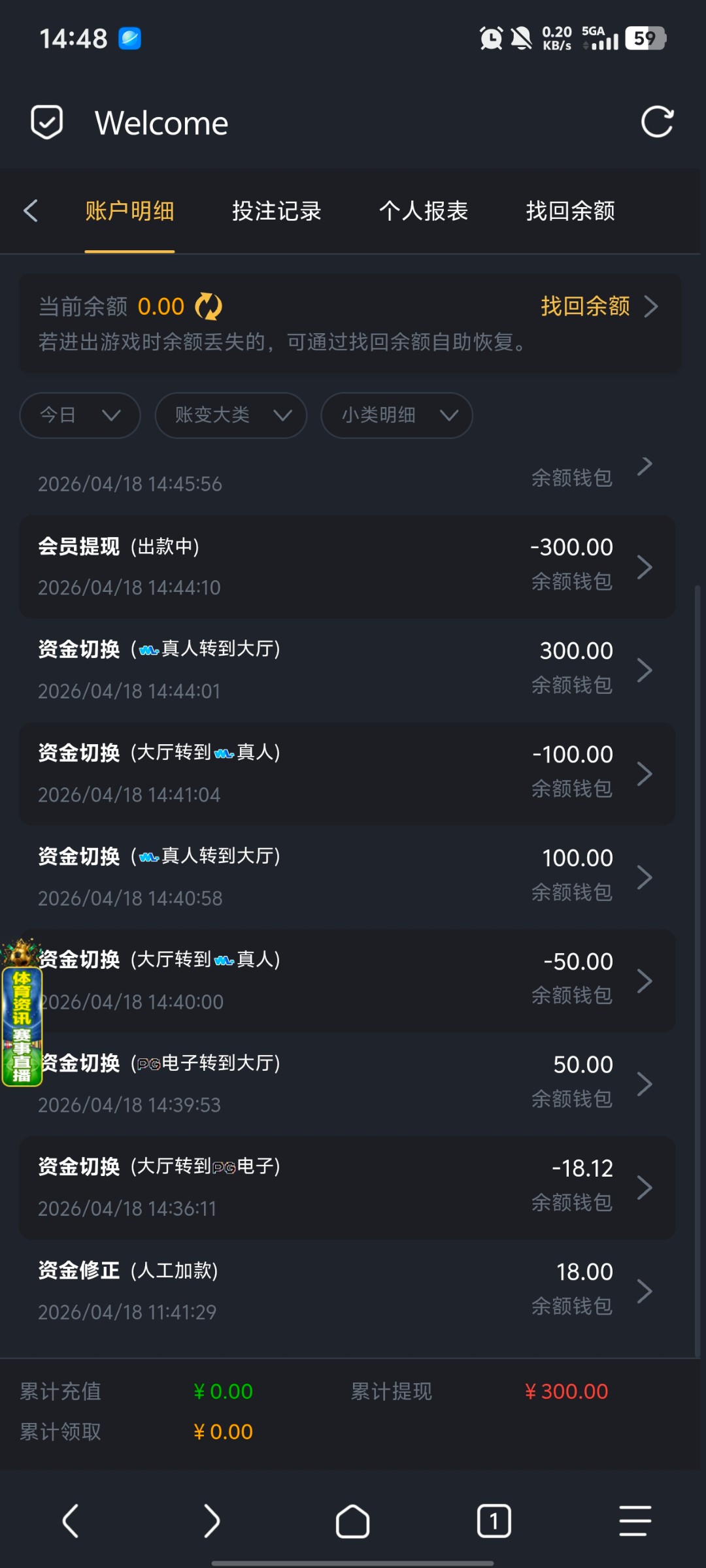Reload the page with the refresh icon
706x1568 pixels.
click(656, 122)
